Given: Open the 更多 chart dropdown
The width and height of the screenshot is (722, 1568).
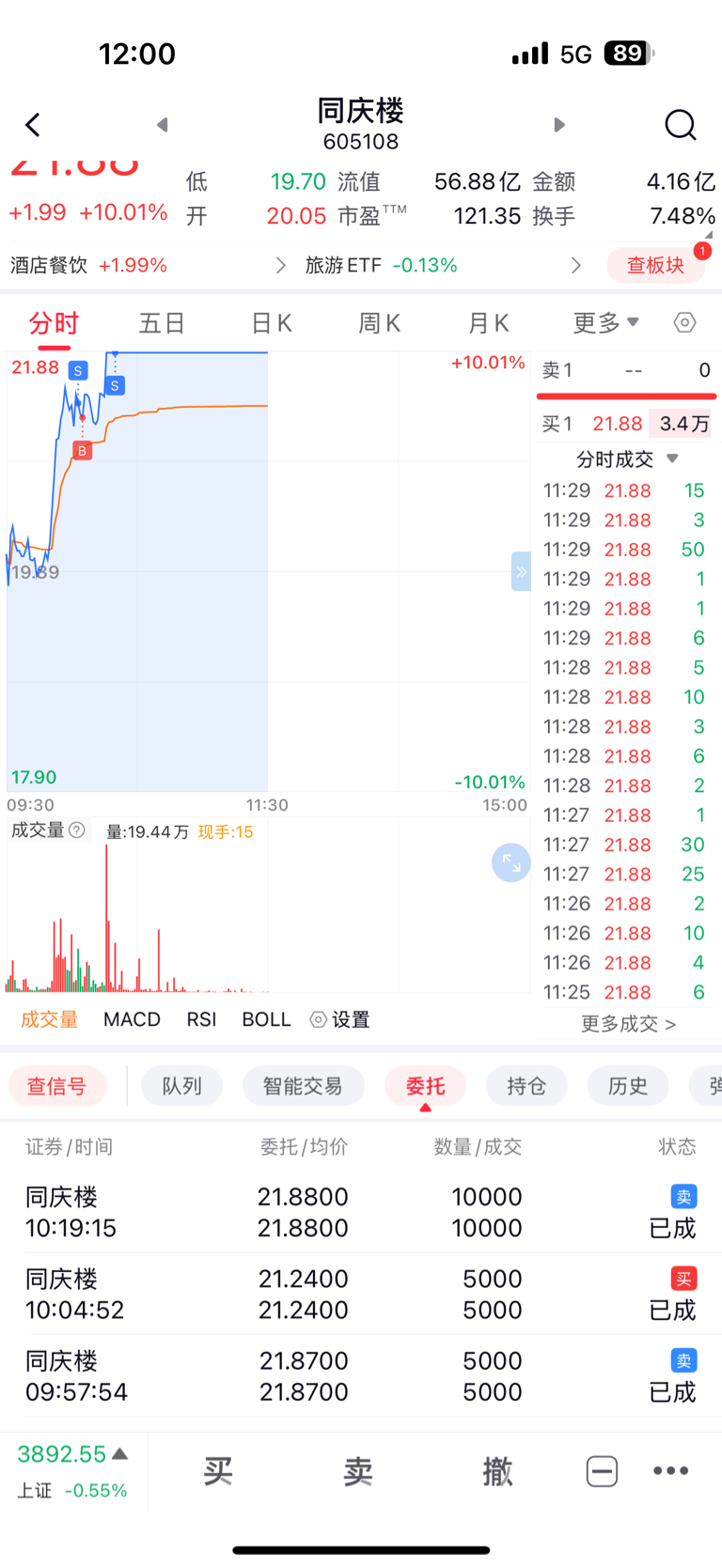Looking at the screenshot, I should [606, 323].
